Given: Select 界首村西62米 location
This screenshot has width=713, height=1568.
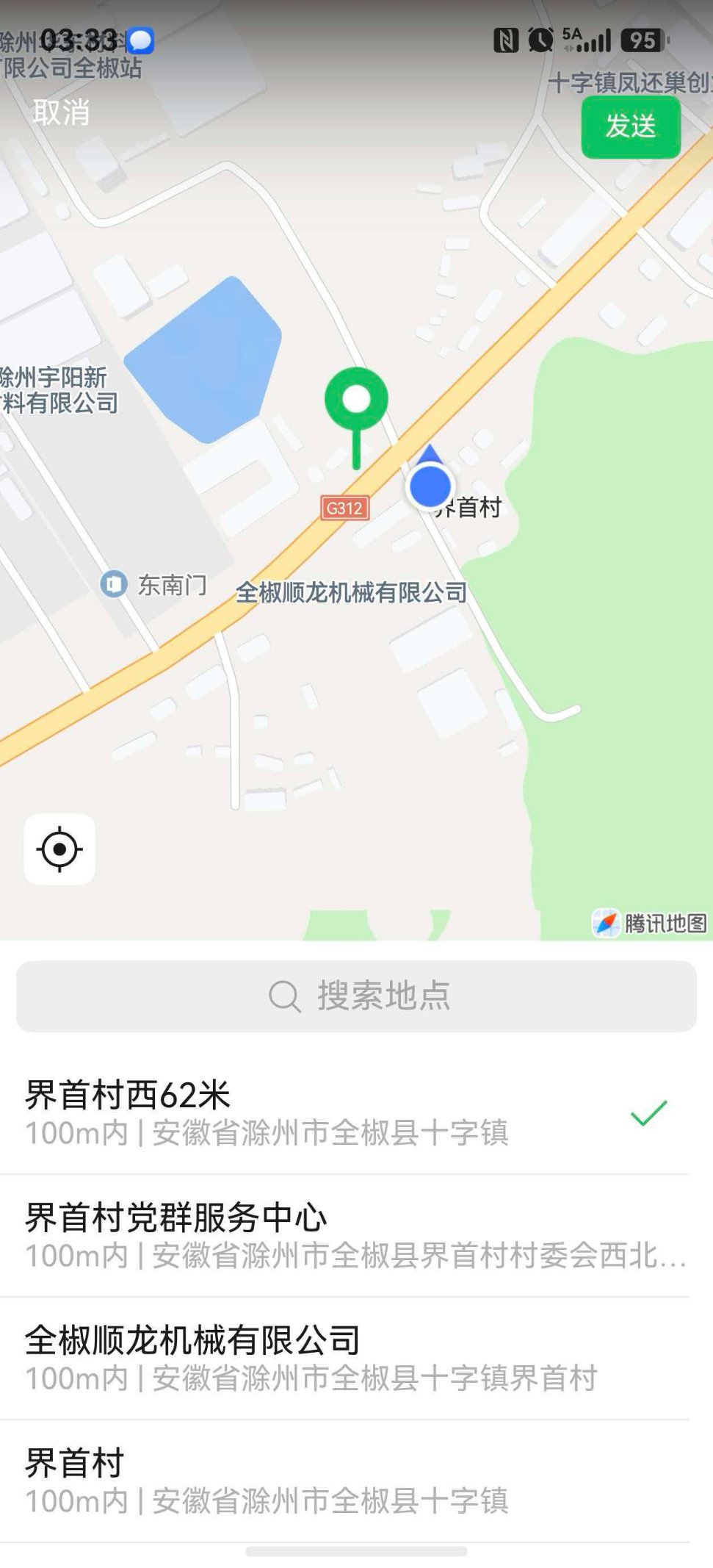Looking at the screenshot, I should click(x=344, y=1113).
